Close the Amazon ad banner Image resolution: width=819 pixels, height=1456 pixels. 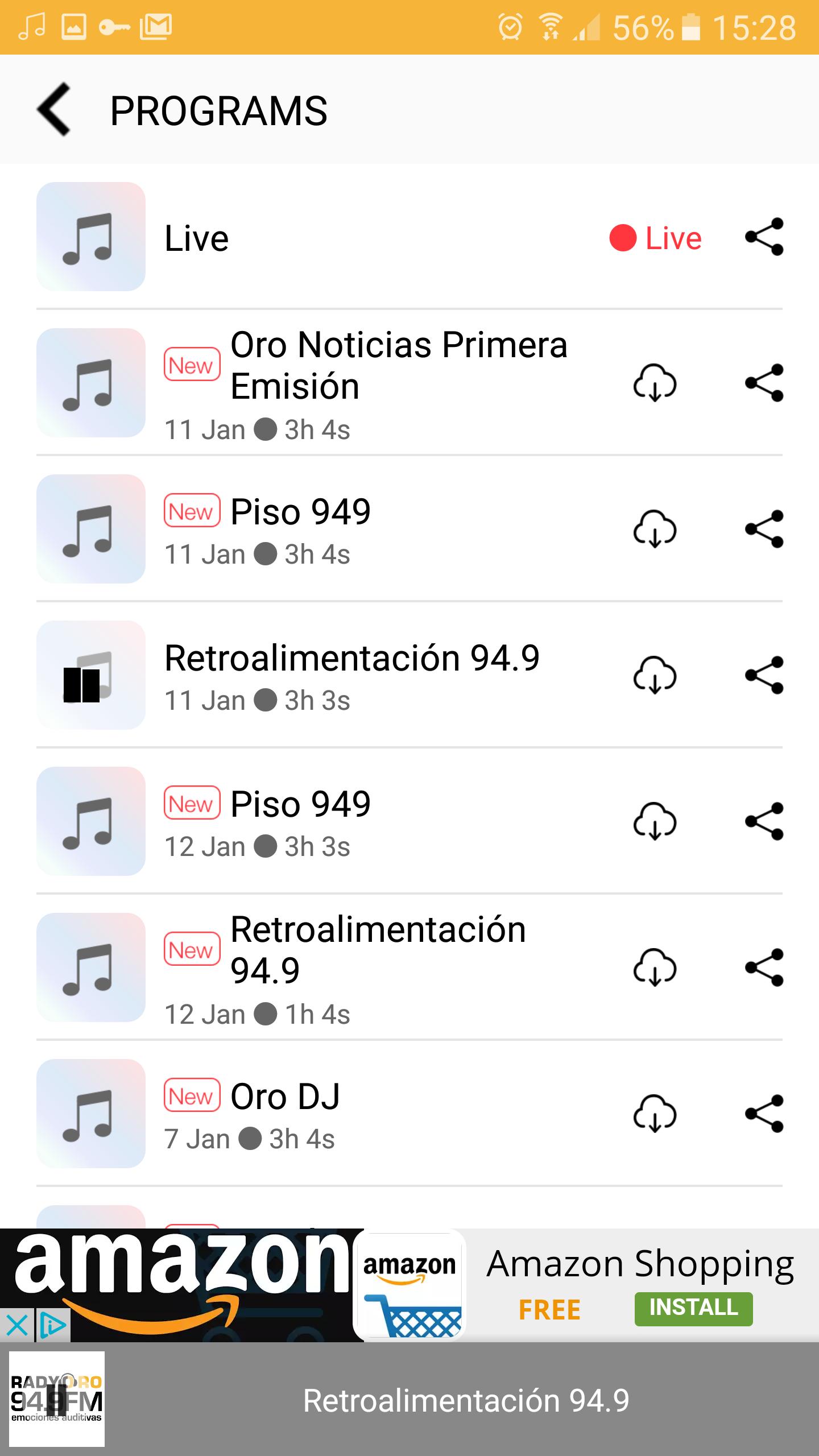click(x=17, y=1326)
